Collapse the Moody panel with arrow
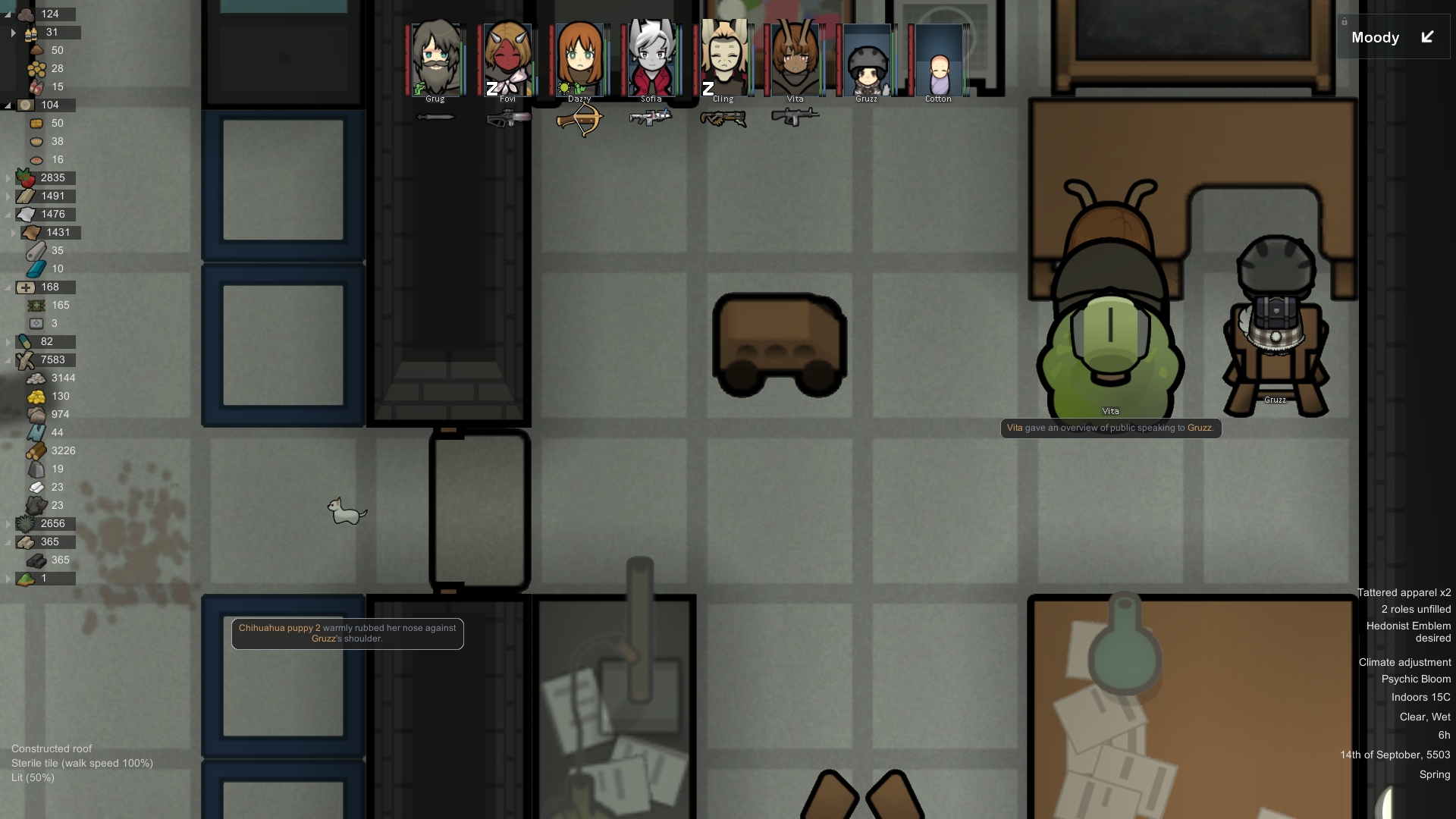1456x819 pixels. 1427,37
